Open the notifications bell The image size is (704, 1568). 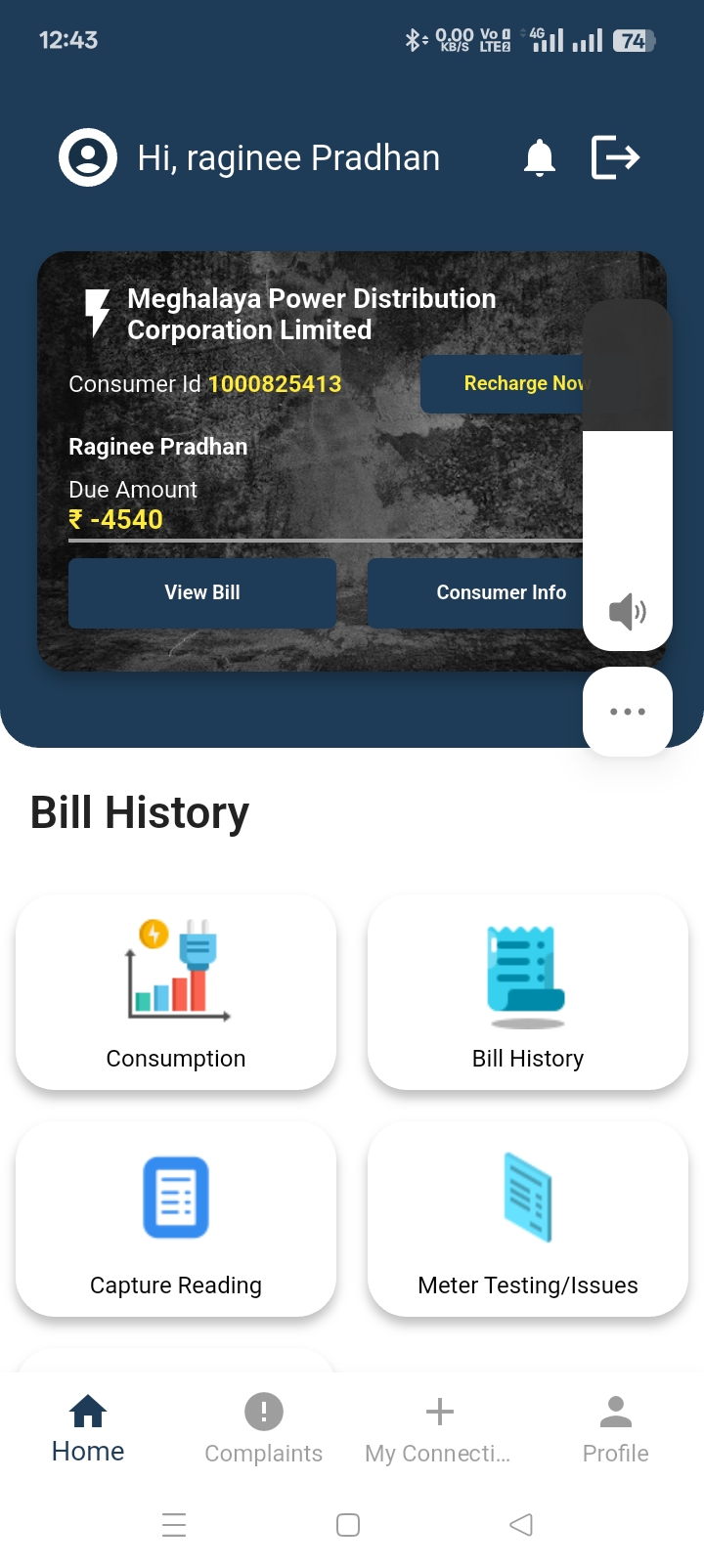click(540, 157)
